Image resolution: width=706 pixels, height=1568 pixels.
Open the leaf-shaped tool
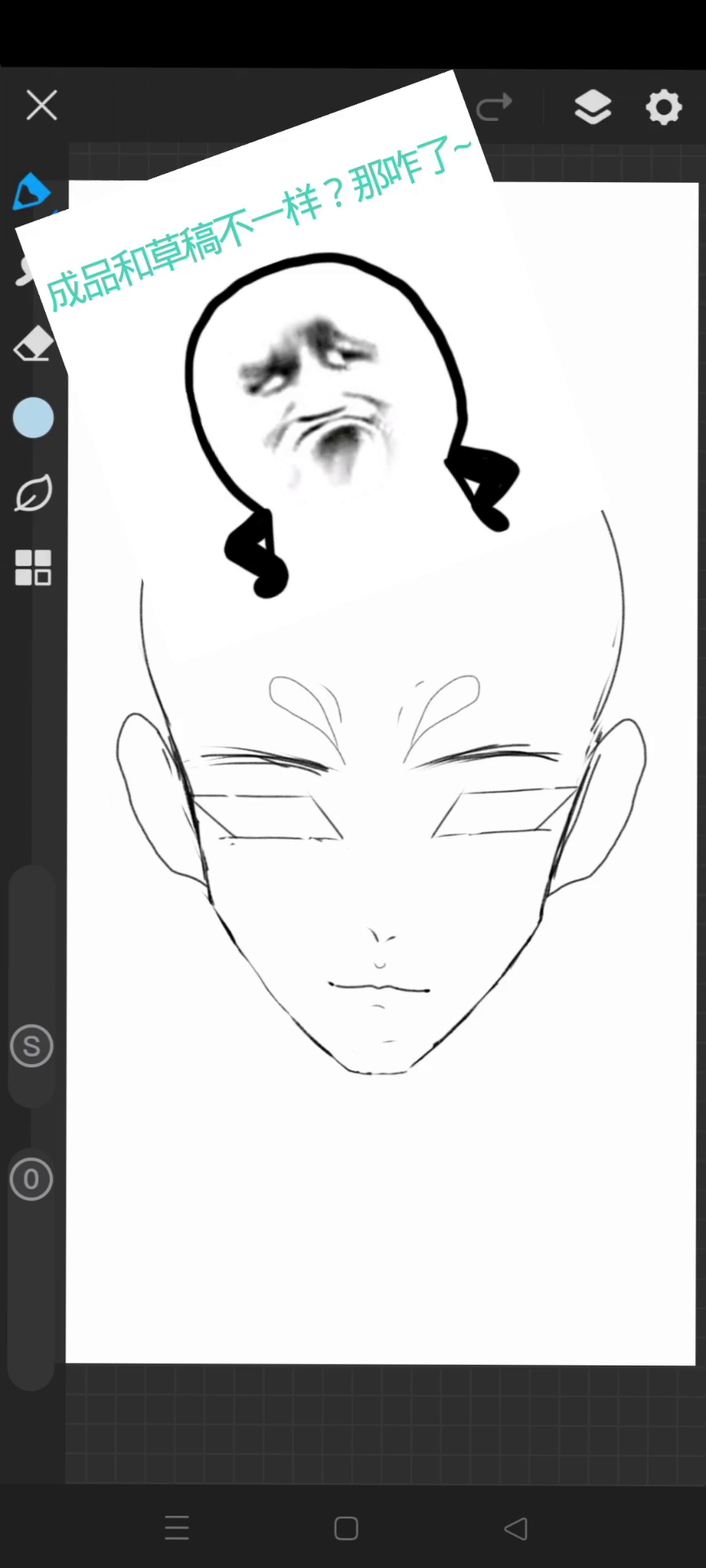coord(34,493)
